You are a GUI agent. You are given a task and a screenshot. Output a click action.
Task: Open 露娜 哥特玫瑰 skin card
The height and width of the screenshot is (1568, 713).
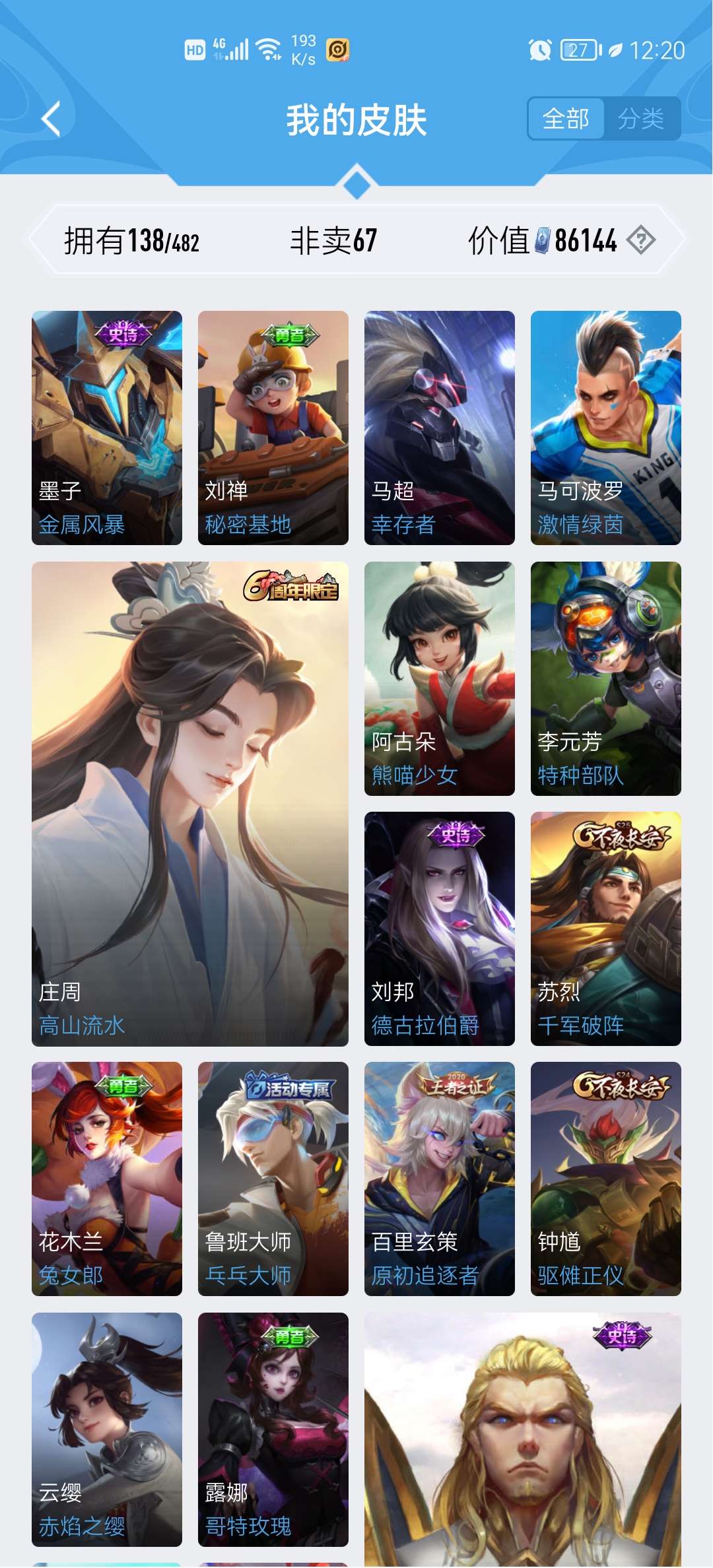tap(273, 1429)
